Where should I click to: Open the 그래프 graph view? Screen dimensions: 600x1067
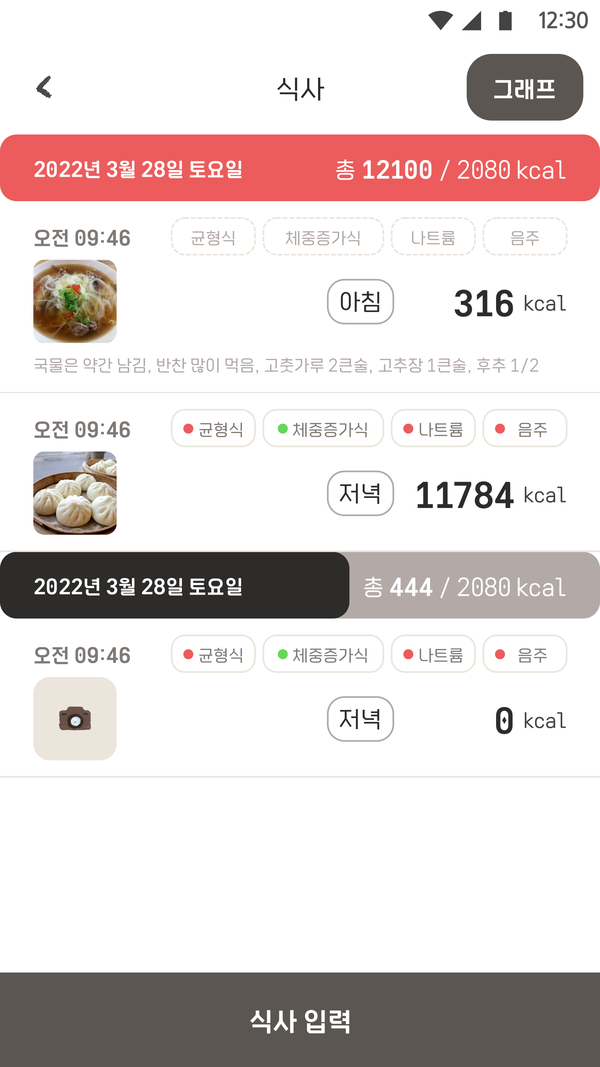(x=524, y=88)
